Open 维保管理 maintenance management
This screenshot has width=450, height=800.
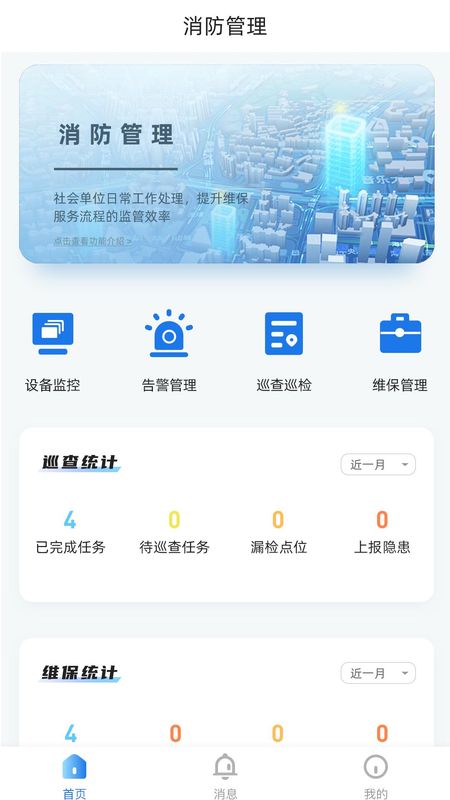(400, 352)
